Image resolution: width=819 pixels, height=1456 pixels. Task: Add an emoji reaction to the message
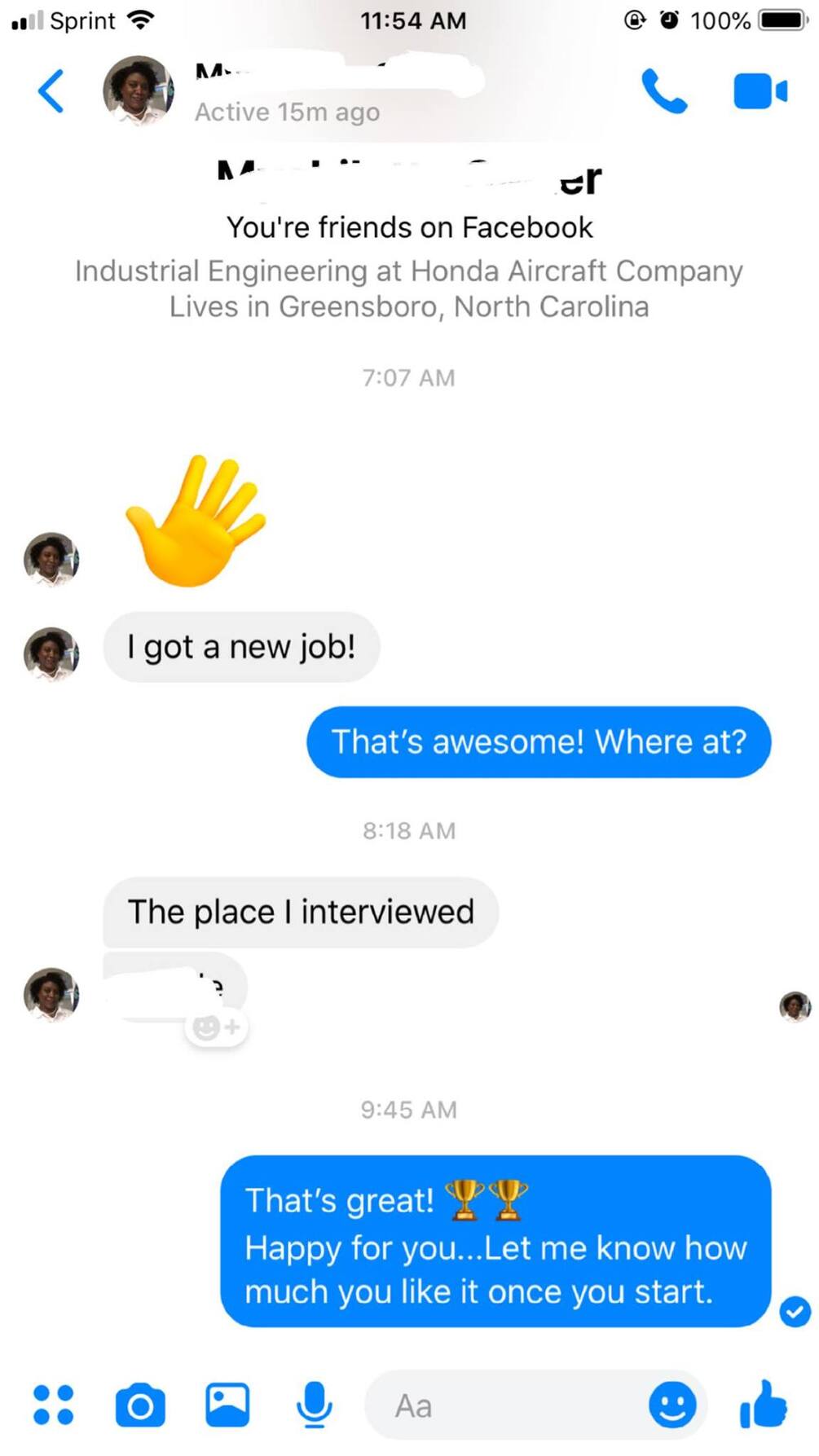click(216, 1027)
